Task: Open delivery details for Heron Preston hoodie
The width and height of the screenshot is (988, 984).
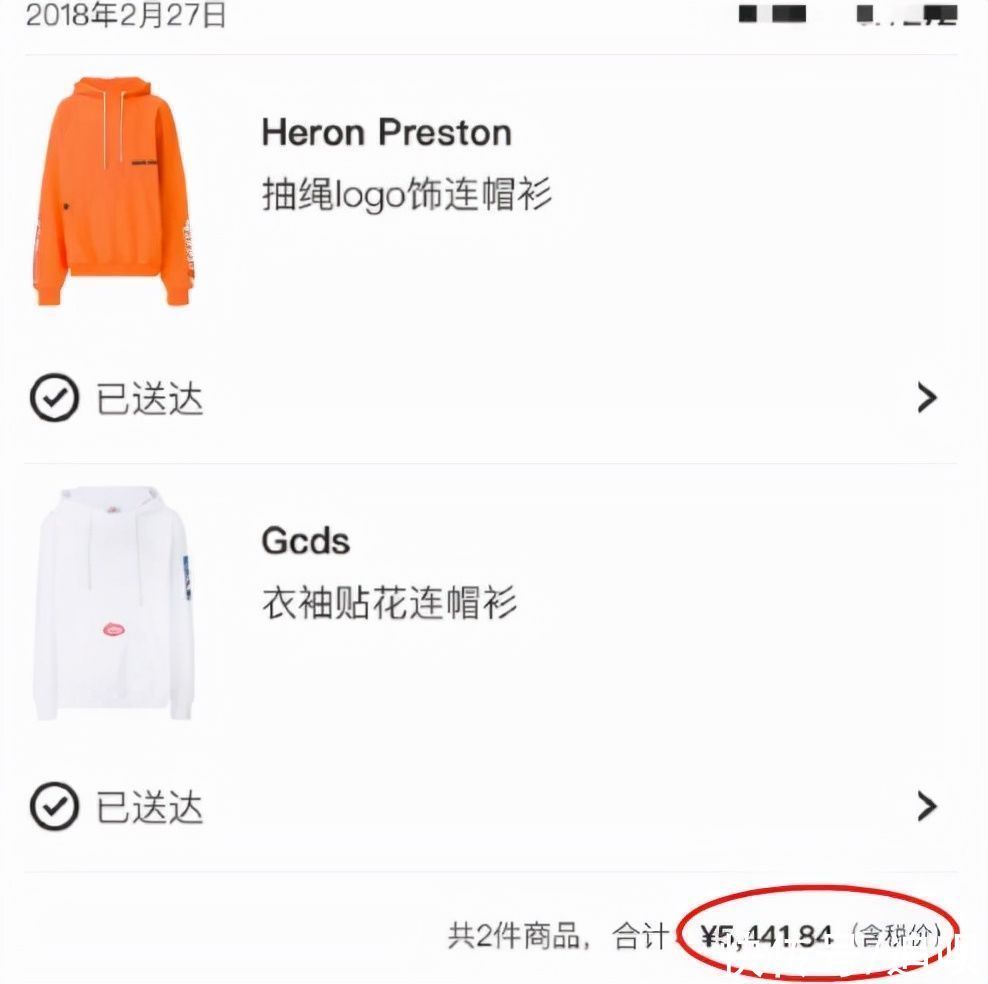Action: tap(927, 399)
